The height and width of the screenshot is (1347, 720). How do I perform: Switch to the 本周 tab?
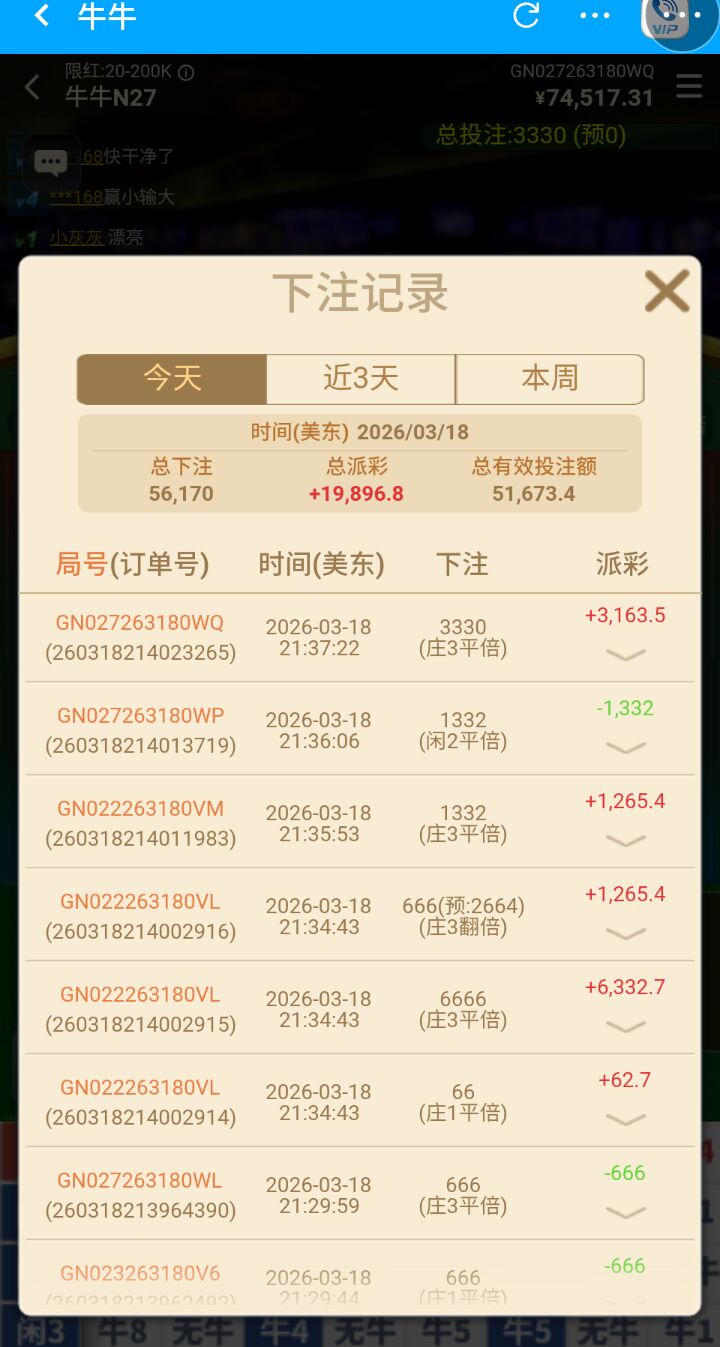click(x=550, y=379)
